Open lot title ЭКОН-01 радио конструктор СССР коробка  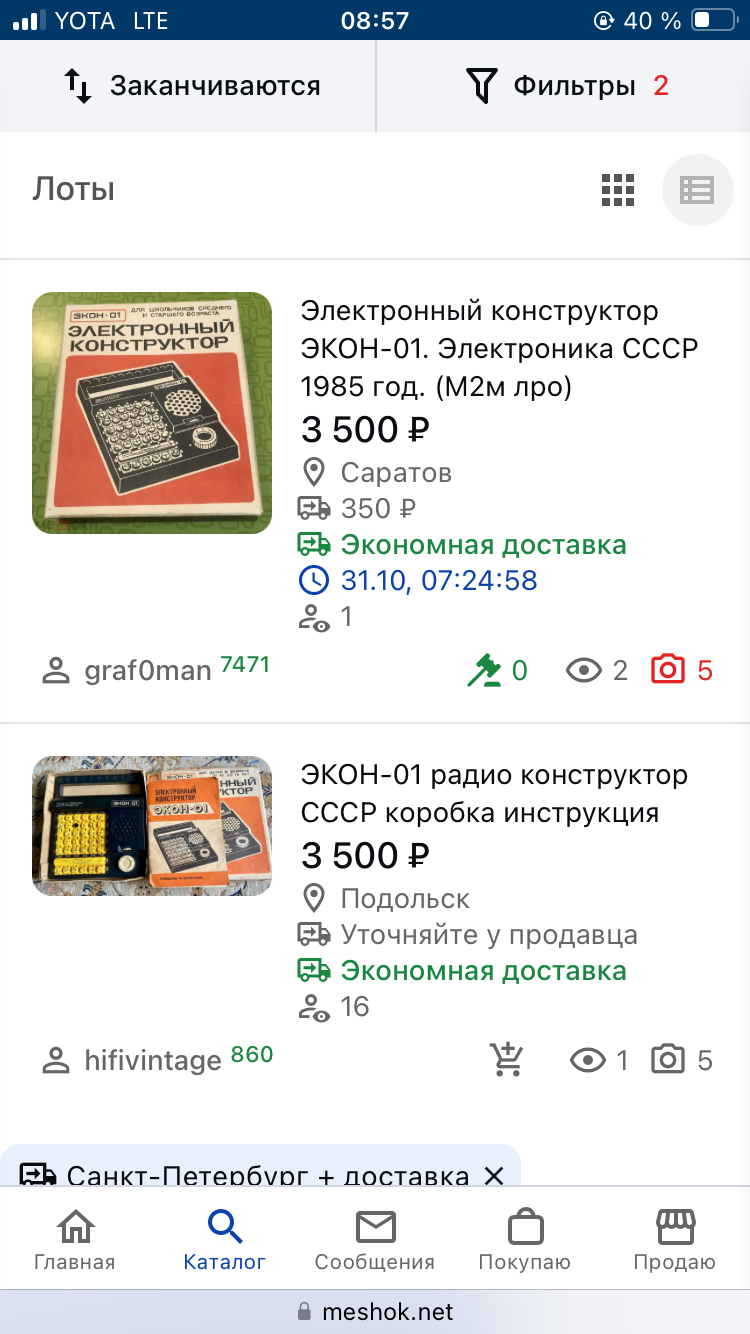click(494, 794)
